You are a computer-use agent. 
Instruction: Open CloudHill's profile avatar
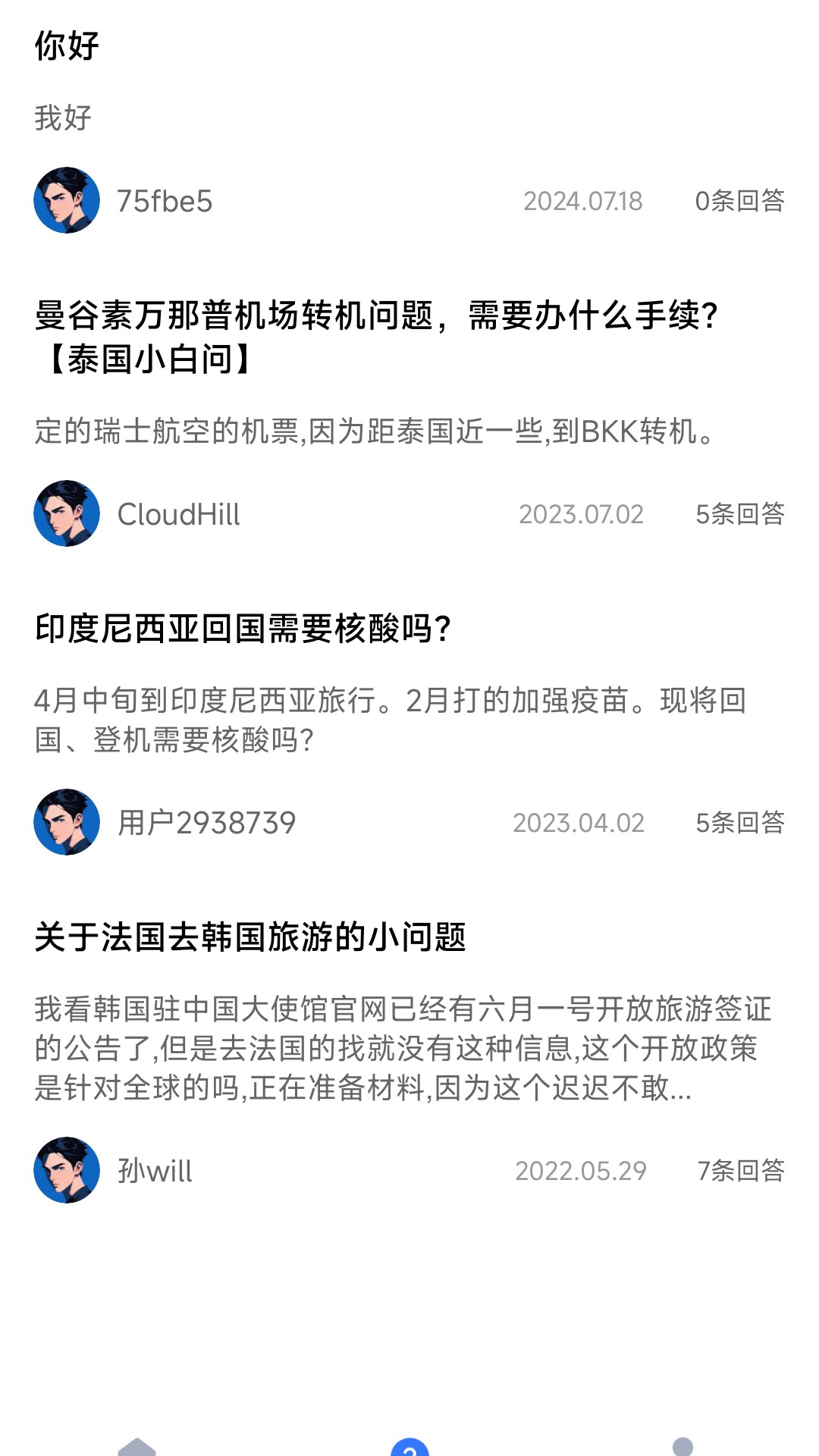(x=67, y=516)
